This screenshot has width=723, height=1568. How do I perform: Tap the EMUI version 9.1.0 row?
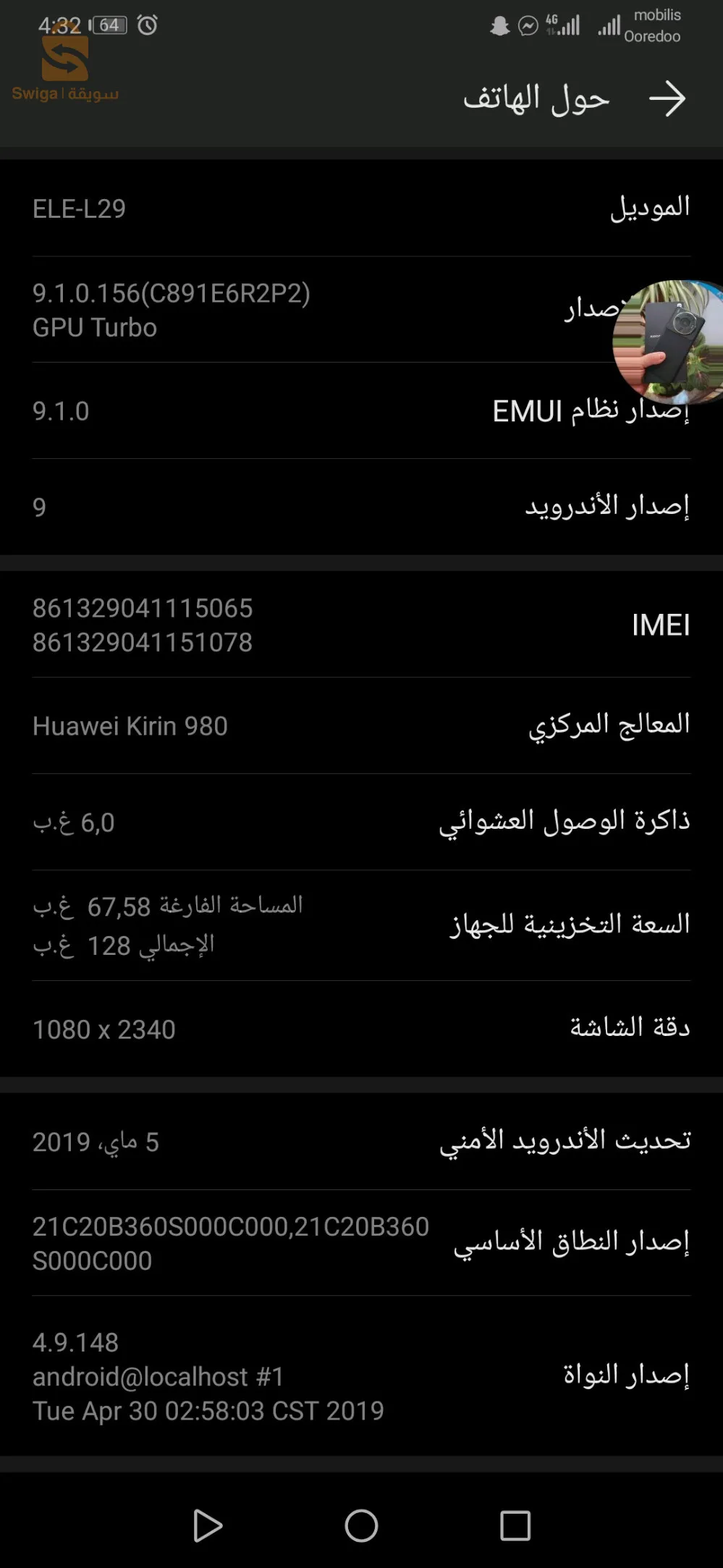tap(362, 410)
